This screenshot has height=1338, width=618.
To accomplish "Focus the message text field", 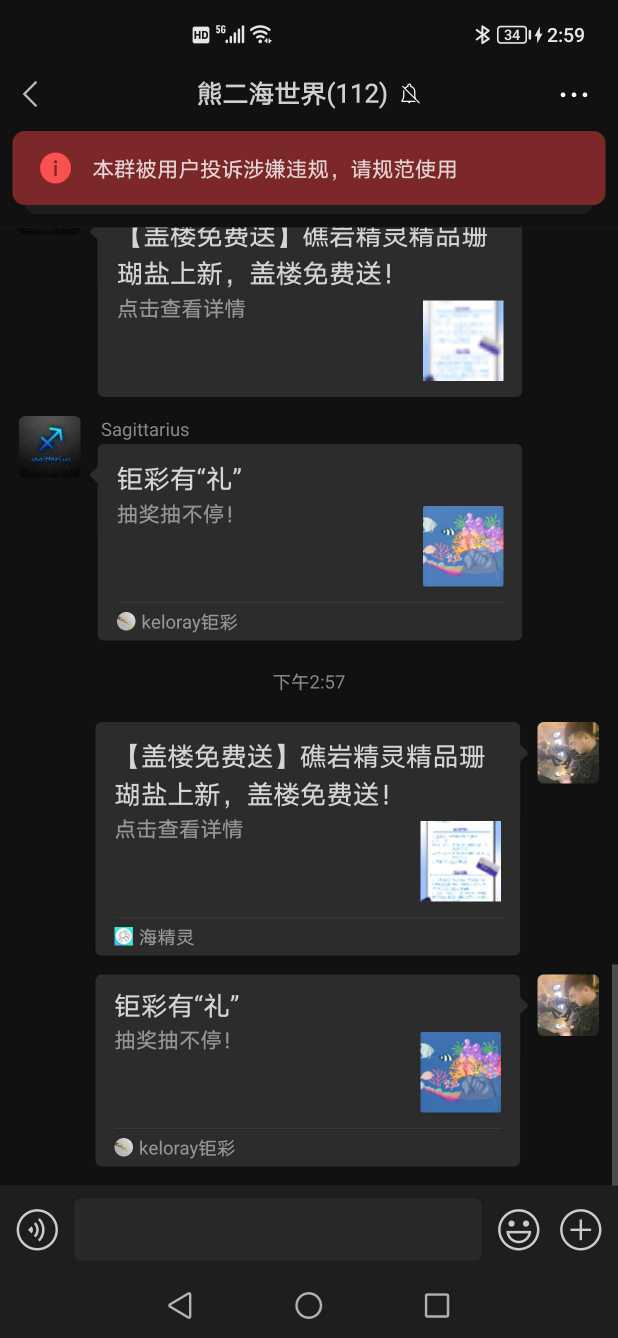I will [278, 1229].
